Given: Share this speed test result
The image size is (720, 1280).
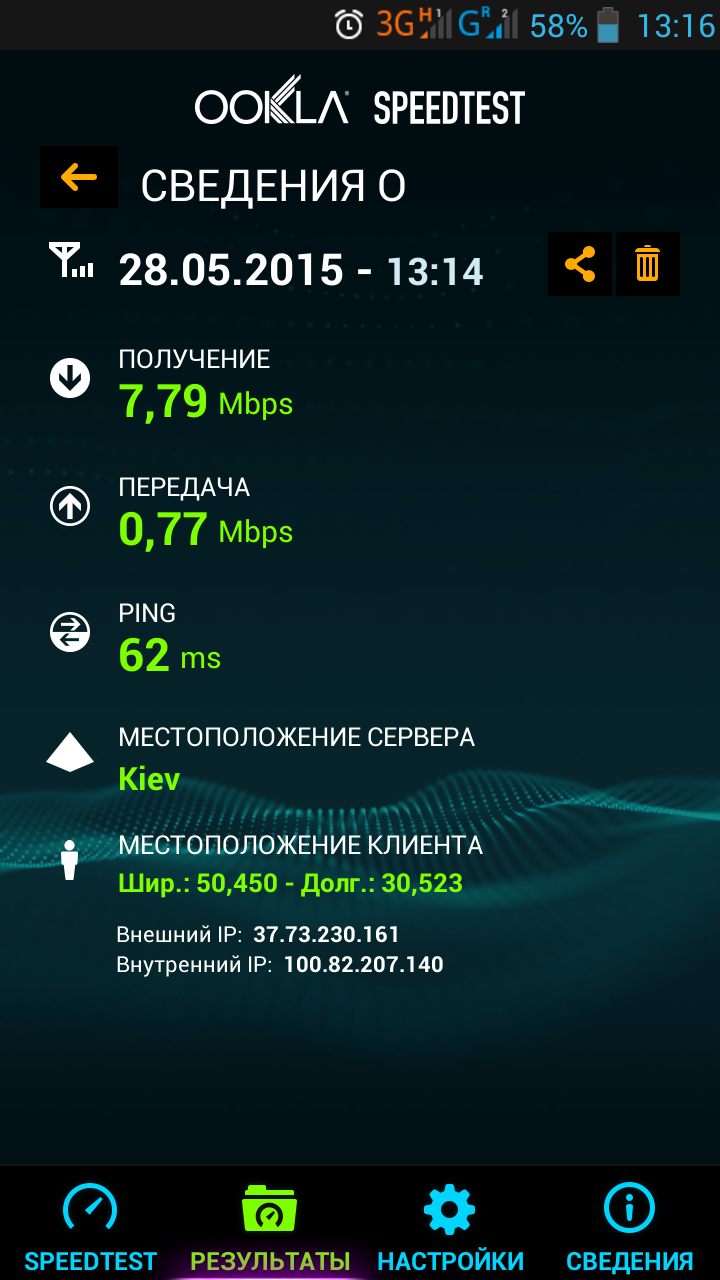Looking at the screenshot, I should [580, 264].
